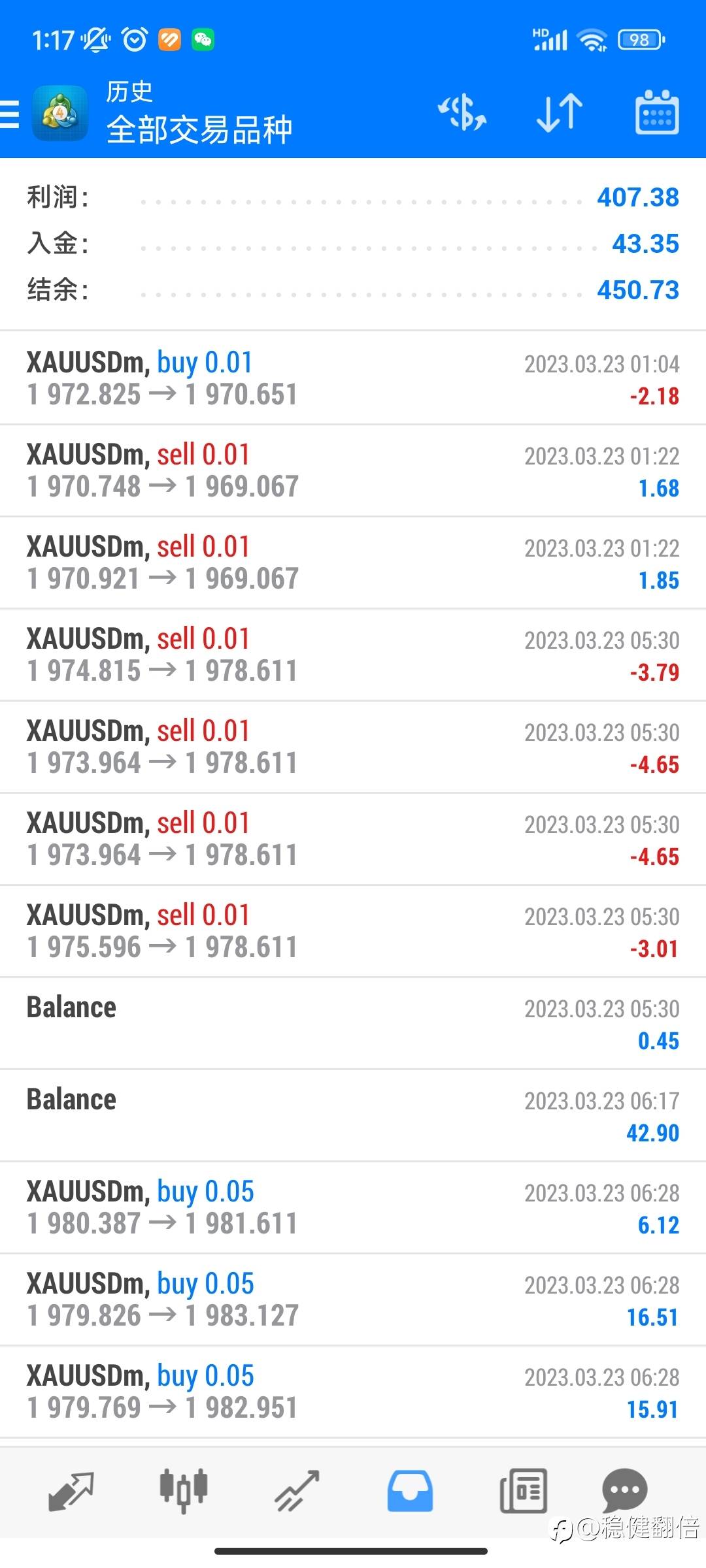Go to the News tab
Image resolution: width=706 pixels, height=1568 pixels.
coord(523,1492)
